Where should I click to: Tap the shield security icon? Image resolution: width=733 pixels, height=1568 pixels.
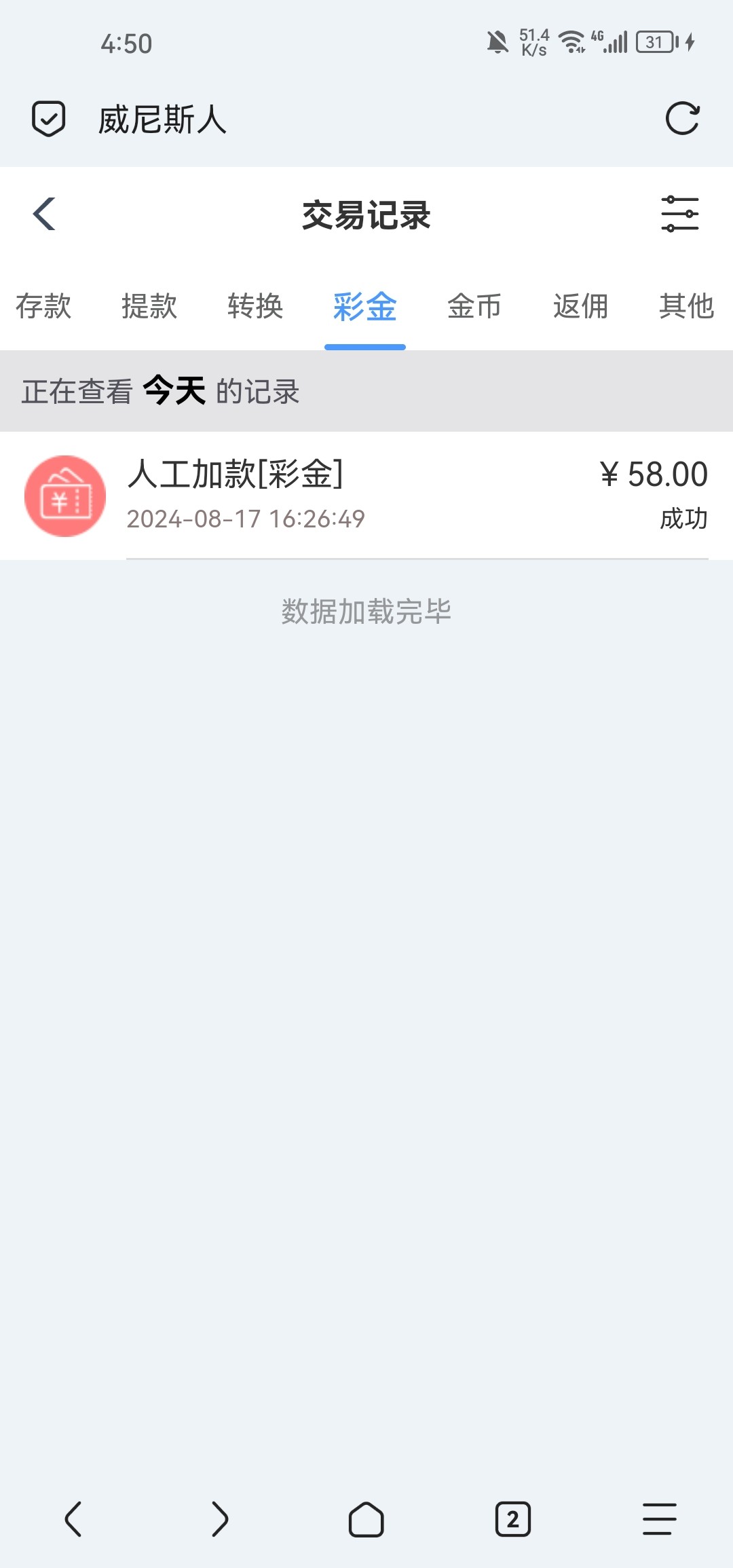[x=49, y=119]
